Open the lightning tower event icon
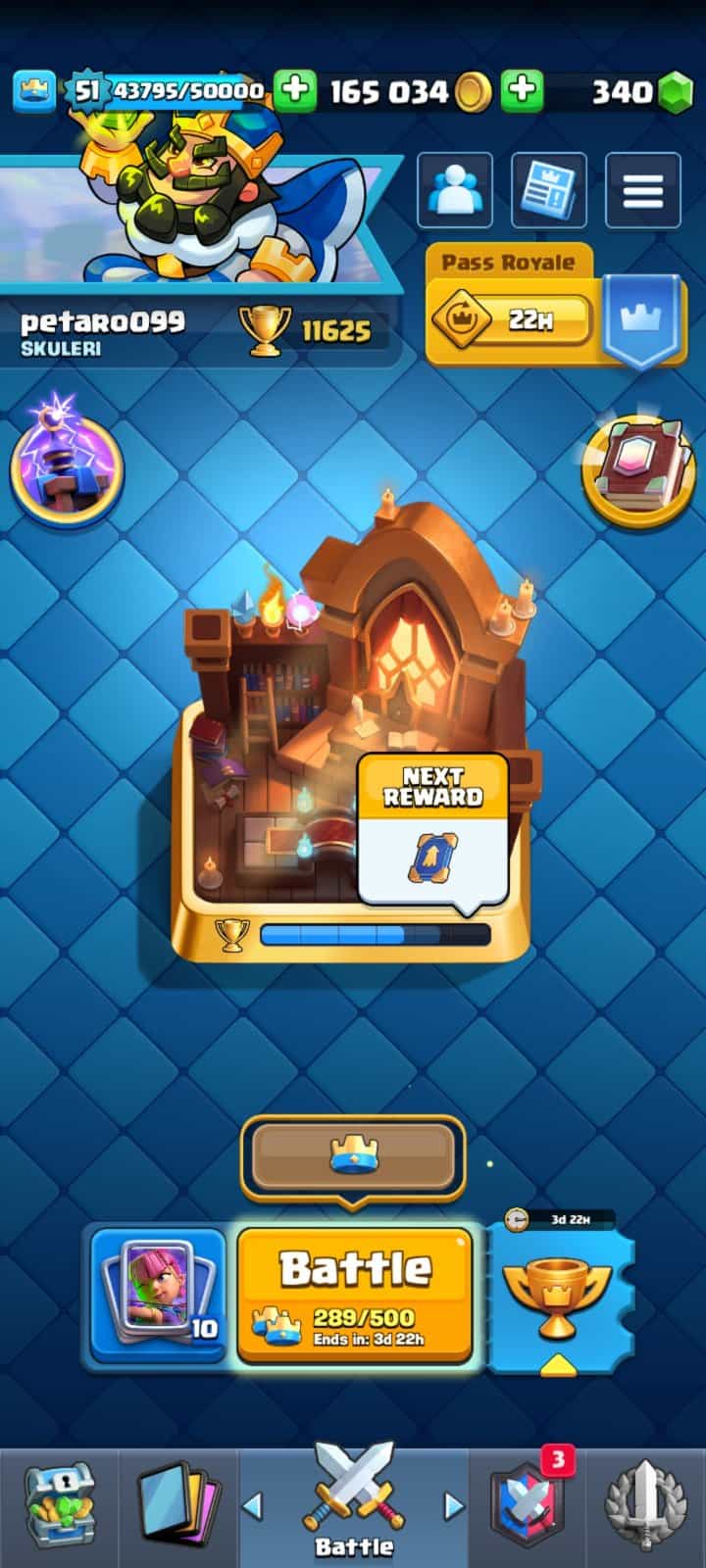Image resolution: width=706 pixels, height=1568 pixels. click(x=67, y=463)
